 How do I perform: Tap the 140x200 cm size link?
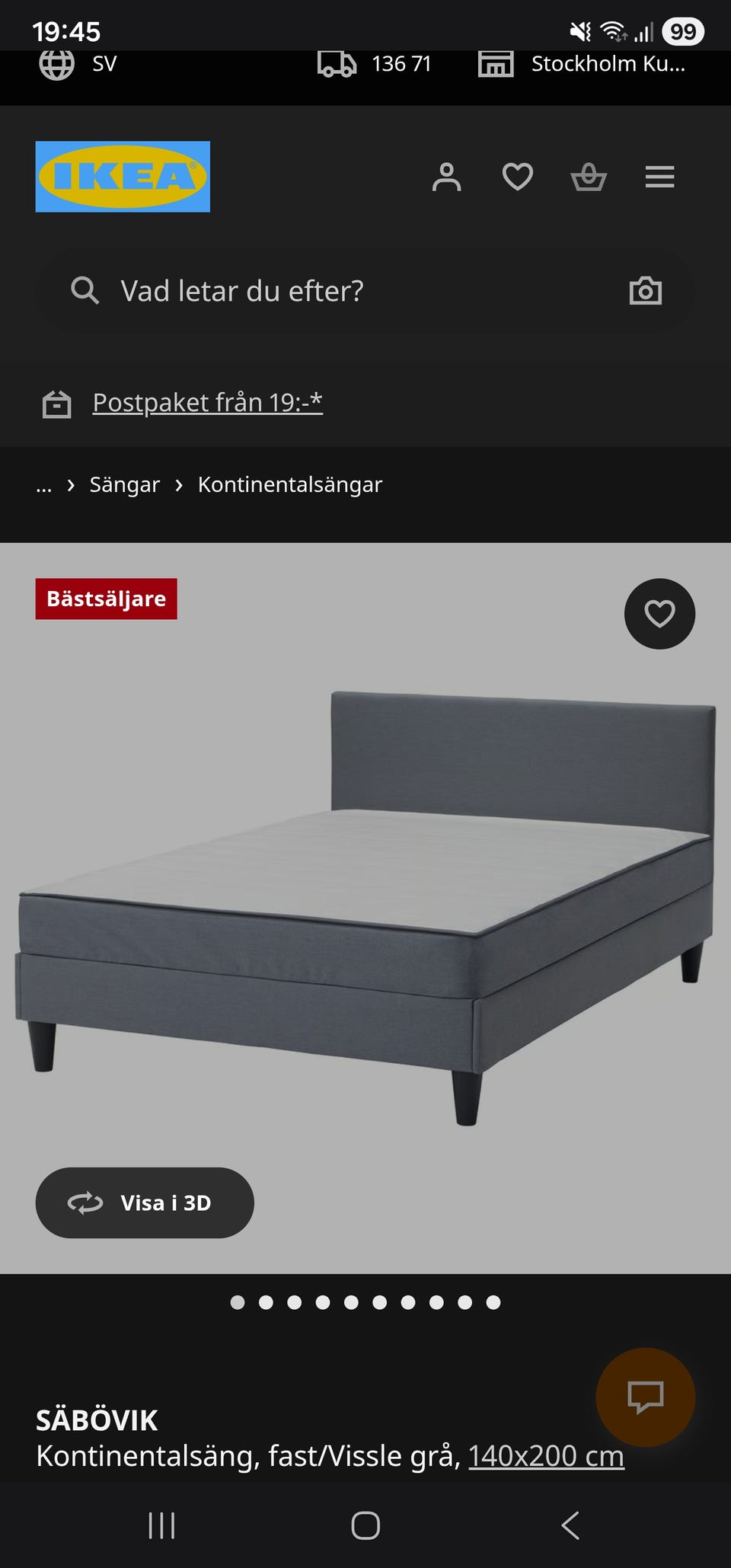(x=545, y=1455)
